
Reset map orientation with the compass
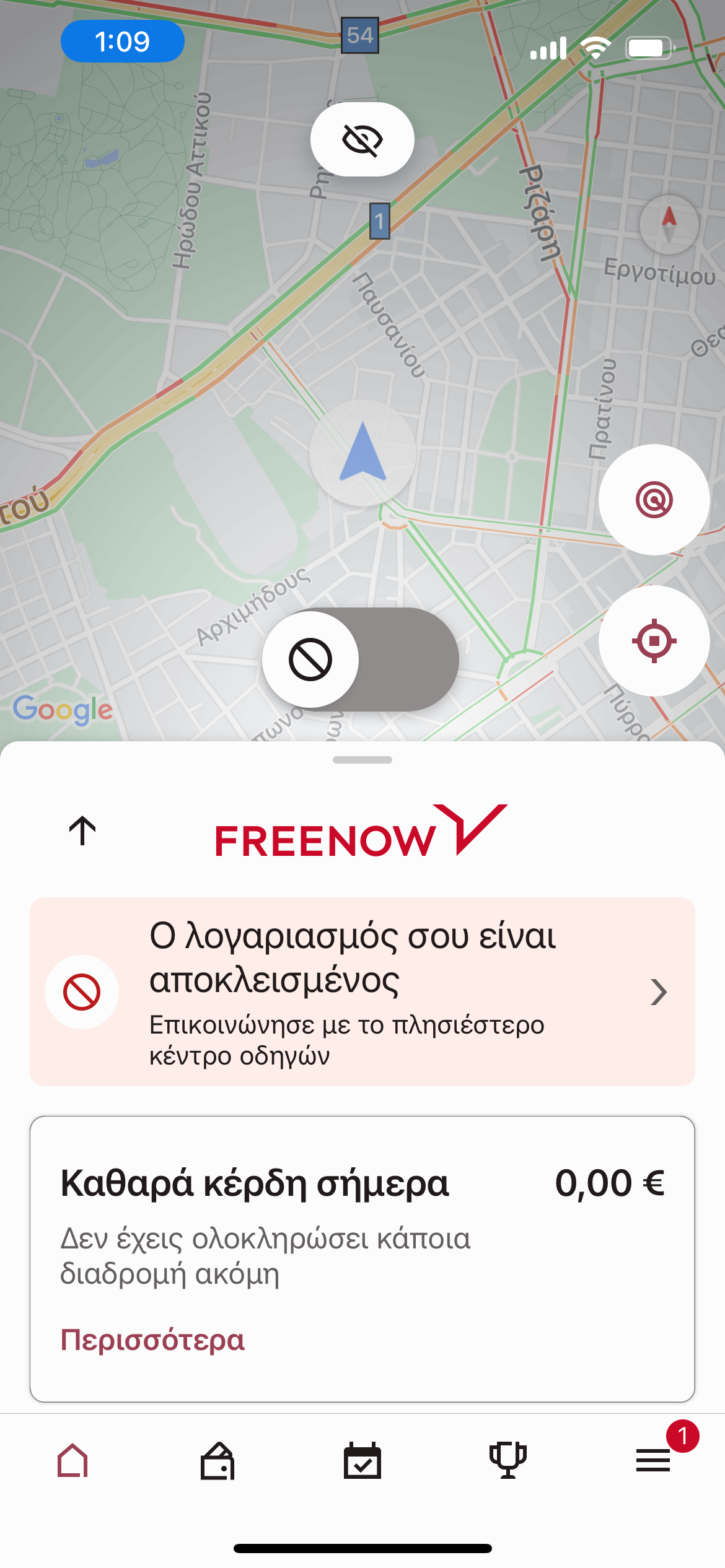click(x=669, y=225)
